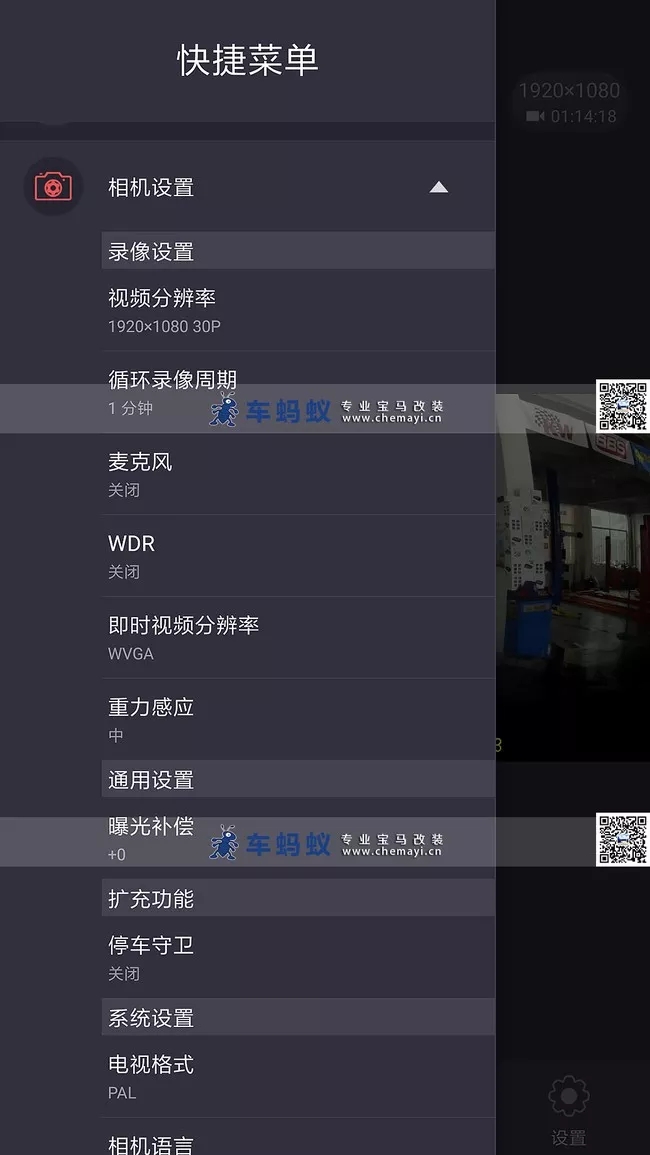Image resolution: width=650 pixels, height=1155 pixels.
Task: Open 相机语言 setting
Action: pyautogui.click(x=298, y=1143)
